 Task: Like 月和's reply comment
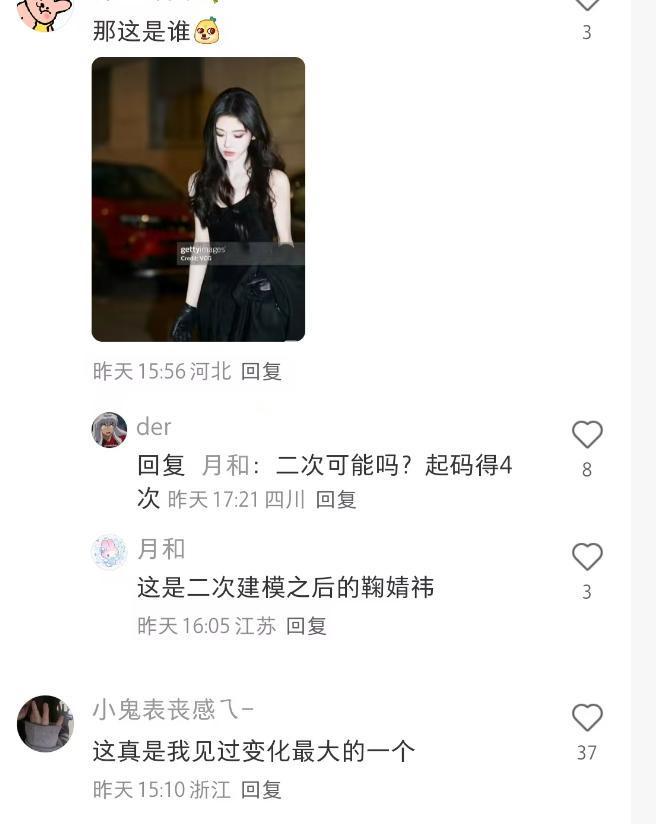pos(587,557)
